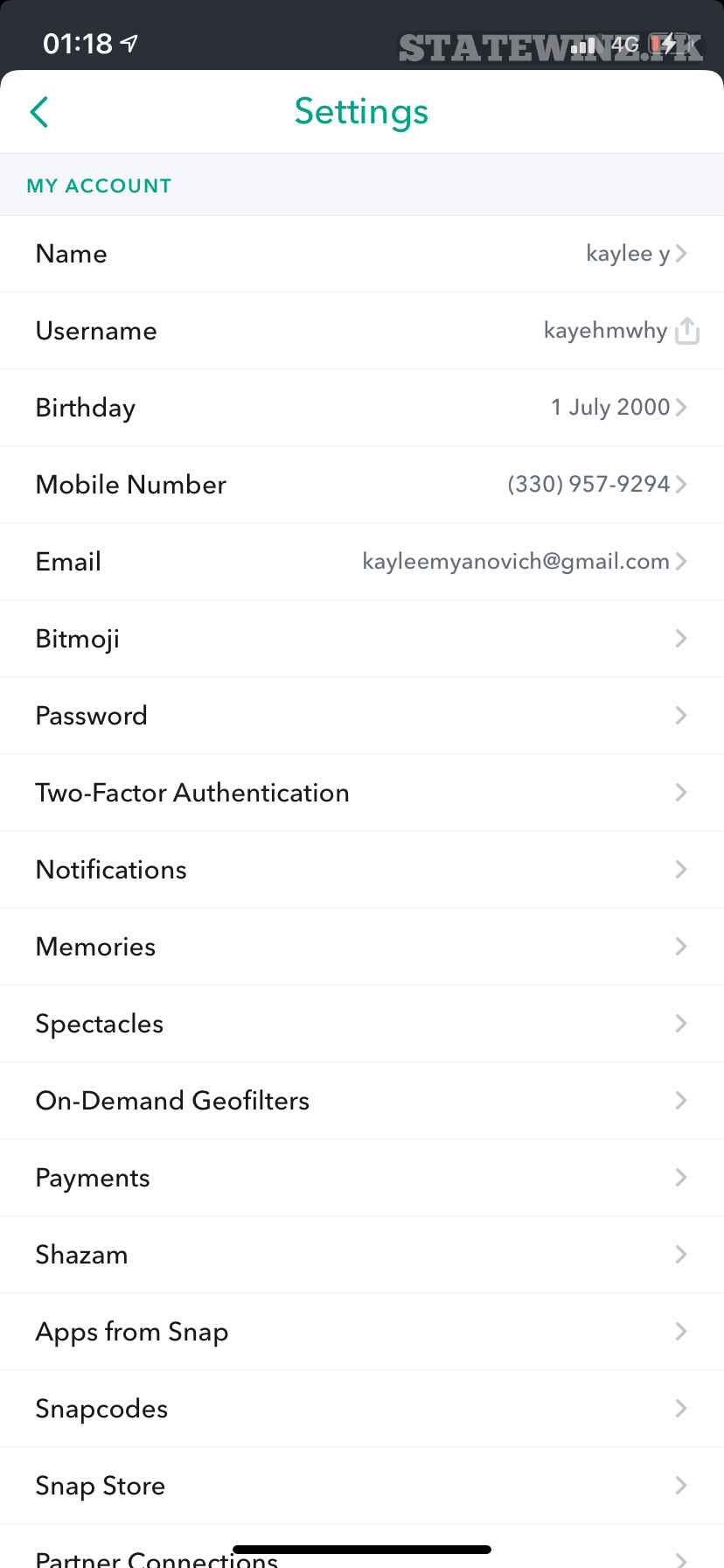The width and height of the screenshot is (724, 1568).
Task: Edit the Birthday entry
Action: pyautogui.click(x=362, y=408)
